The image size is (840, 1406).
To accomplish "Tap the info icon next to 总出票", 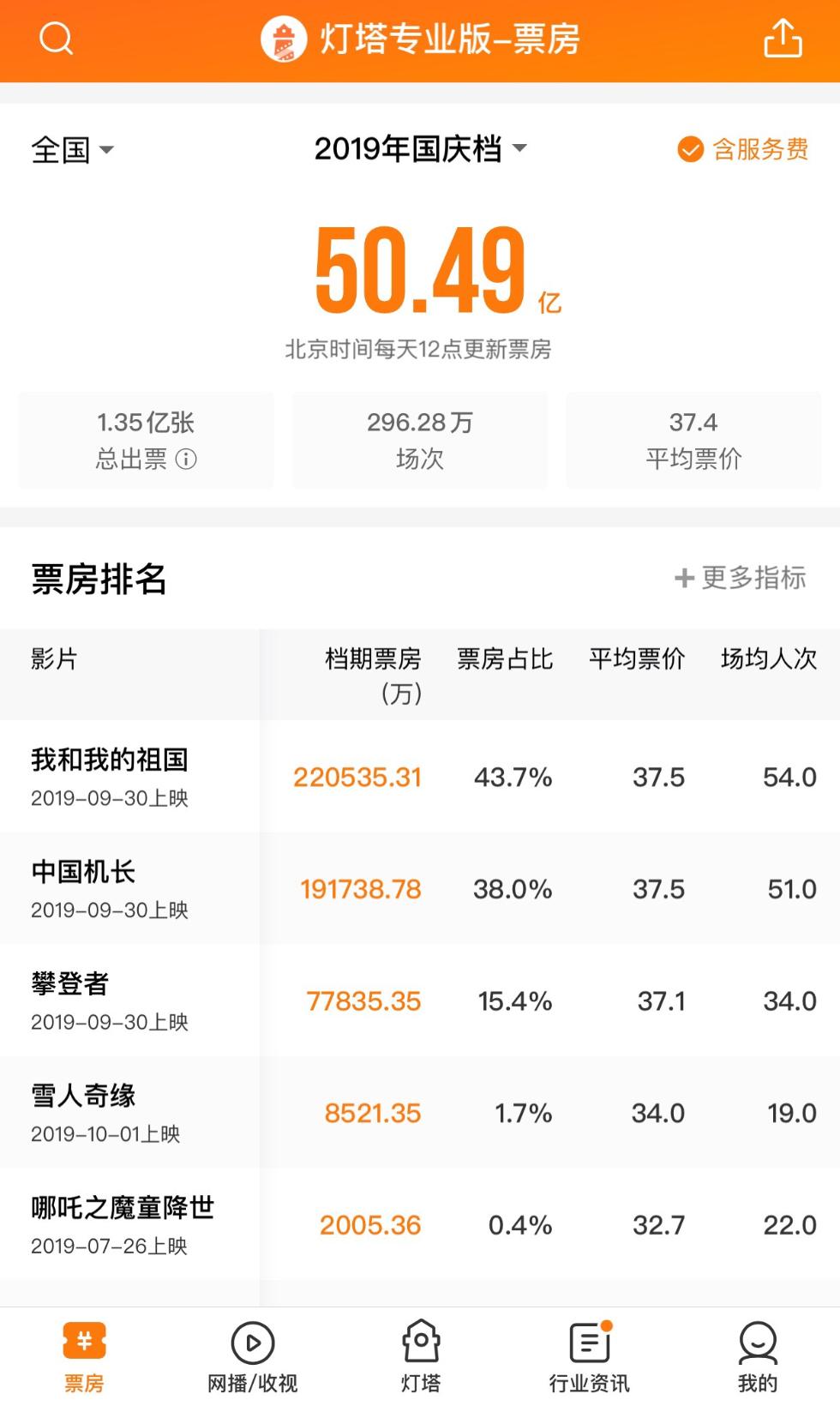I will click(x=185, y=461).
